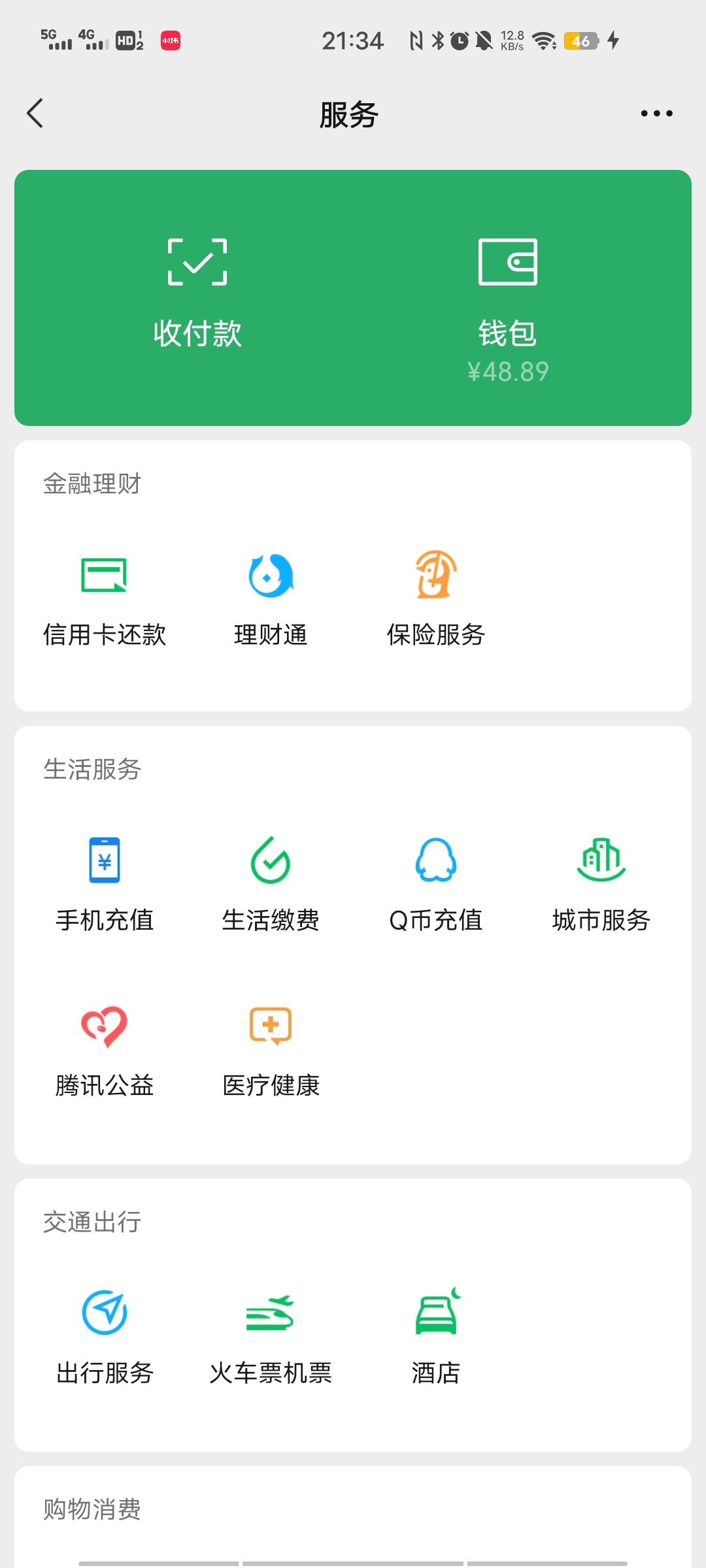Go back from the 服务 page
This screenshot has width=706, height=1568.
[x=35, y=114]
